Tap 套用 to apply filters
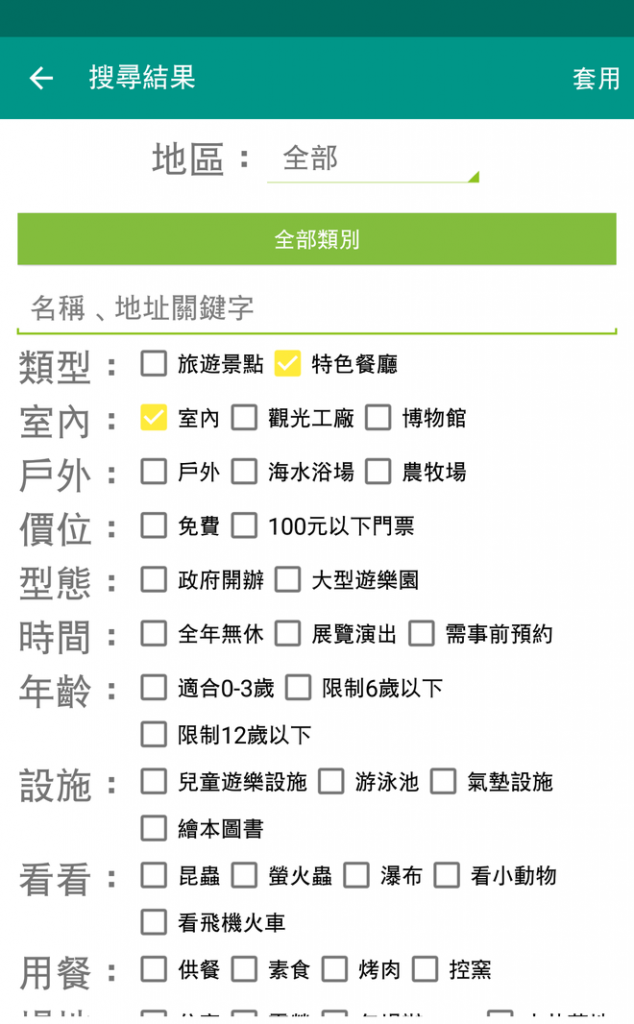 595,78
